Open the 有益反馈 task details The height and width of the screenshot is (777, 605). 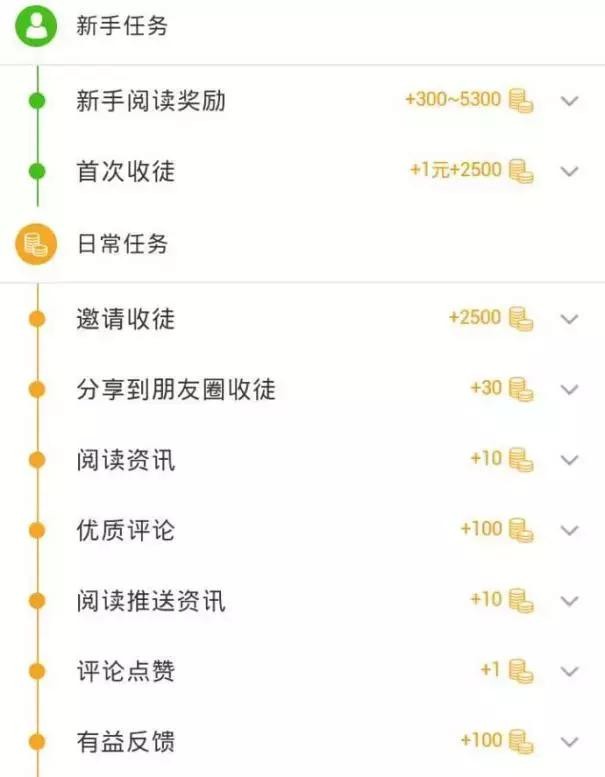tap(570, 742)
